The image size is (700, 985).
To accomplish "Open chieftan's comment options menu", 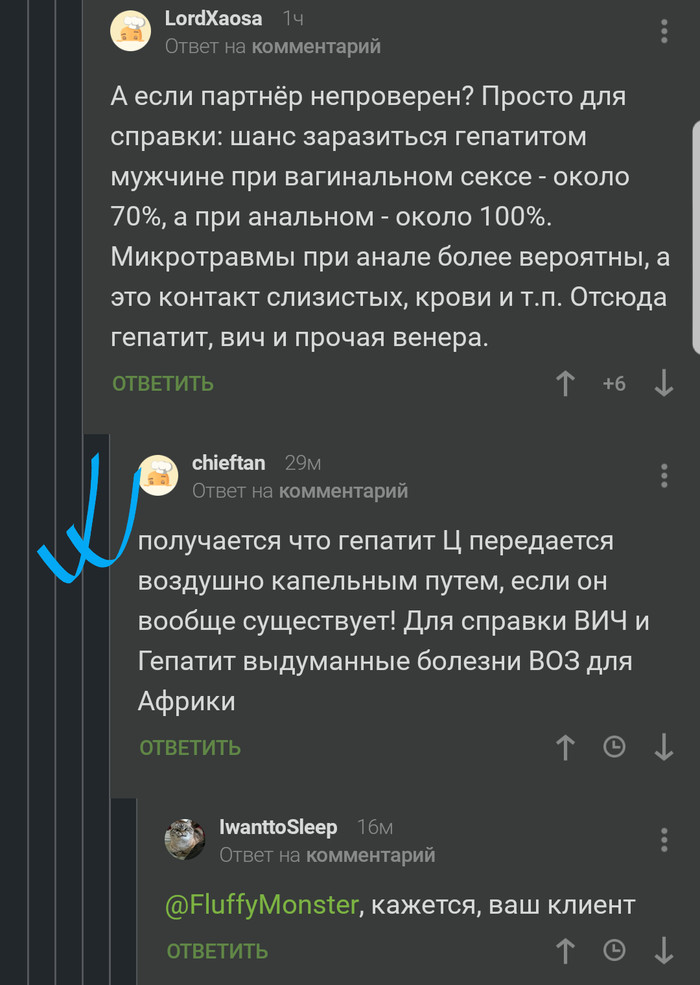I will (664, 475).
